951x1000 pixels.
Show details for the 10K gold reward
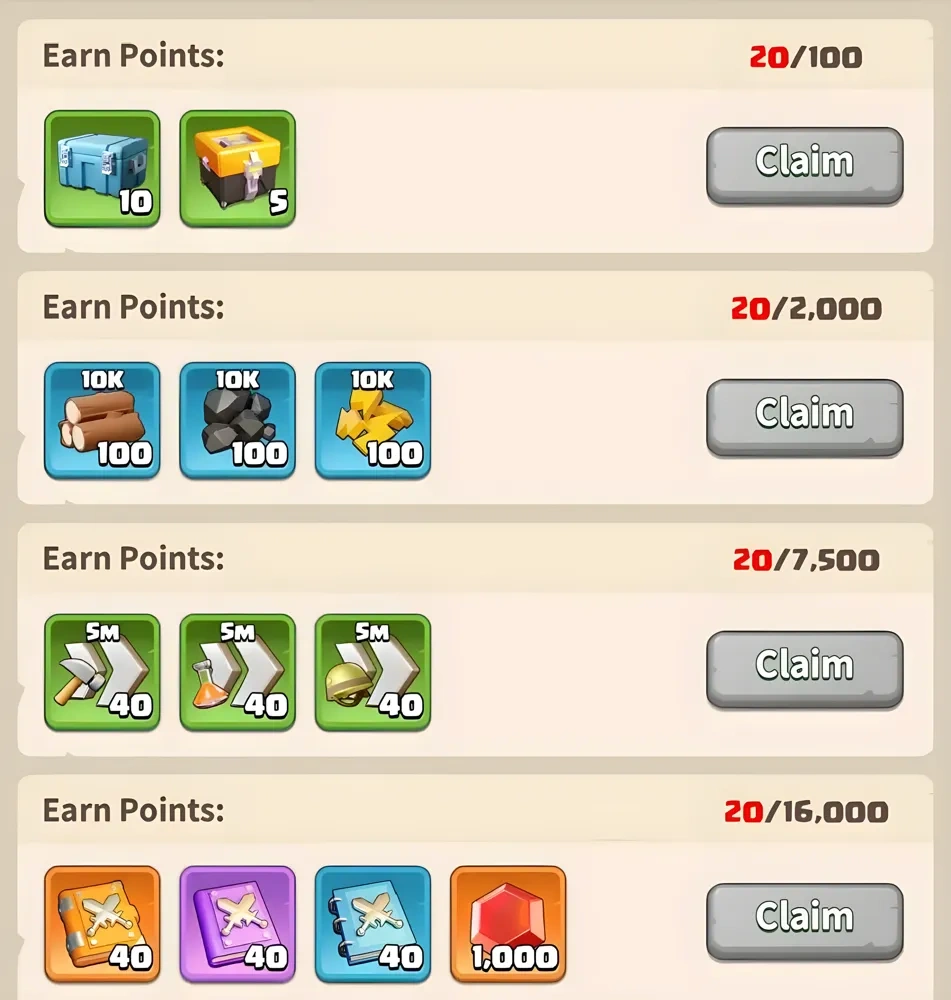tap(372, 420)
